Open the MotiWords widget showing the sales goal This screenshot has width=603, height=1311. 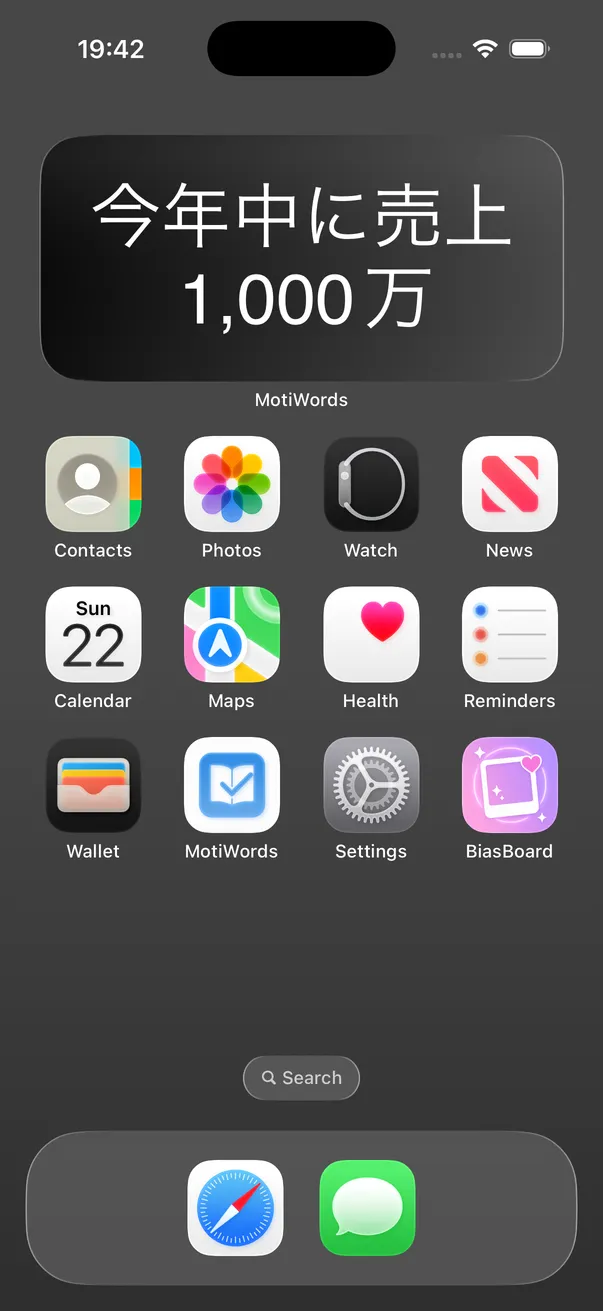pyautogui.click(x=301, y=258)
